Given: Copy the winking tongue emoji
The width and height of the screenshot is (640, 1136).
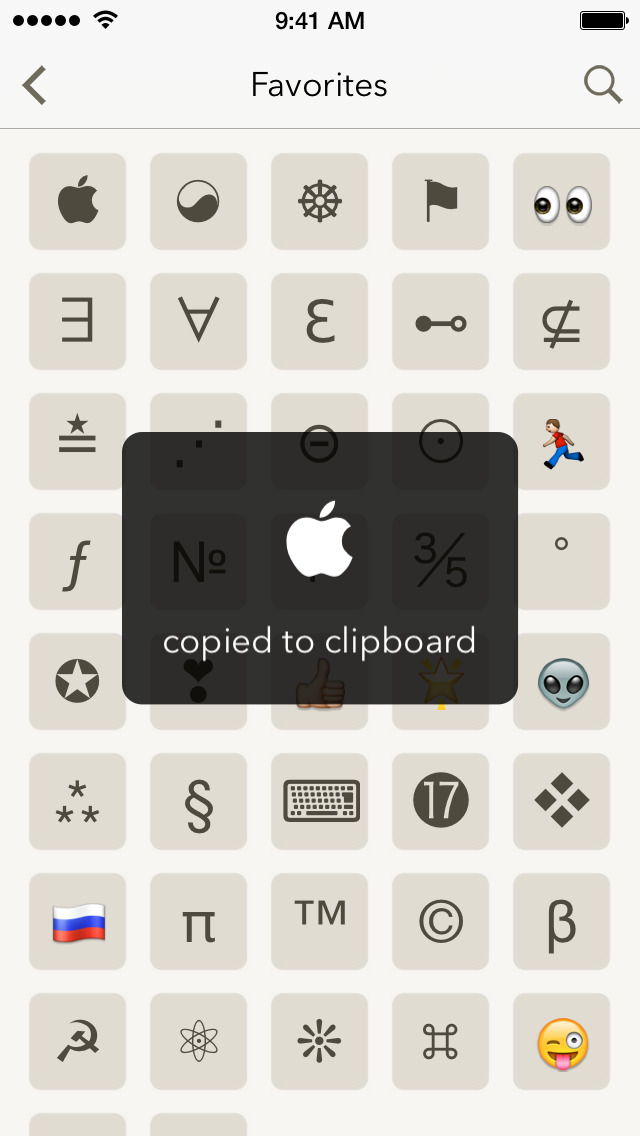Looking at the screenshot, I should [561, 1041].
